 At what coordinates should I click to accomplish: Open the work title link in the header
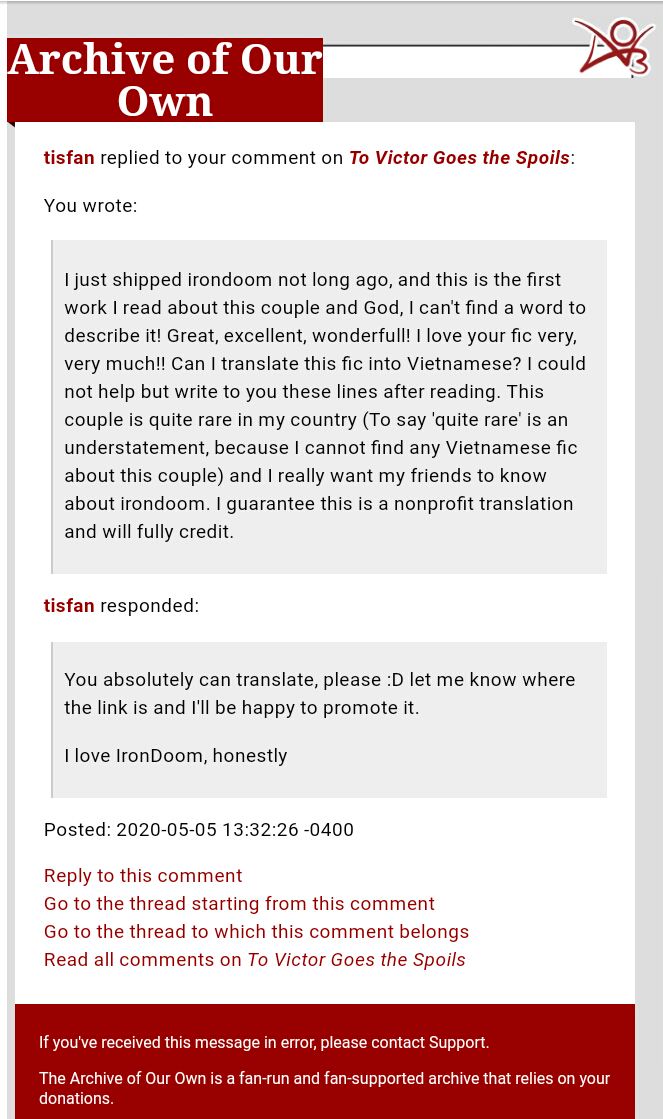(x=459, y=158)
